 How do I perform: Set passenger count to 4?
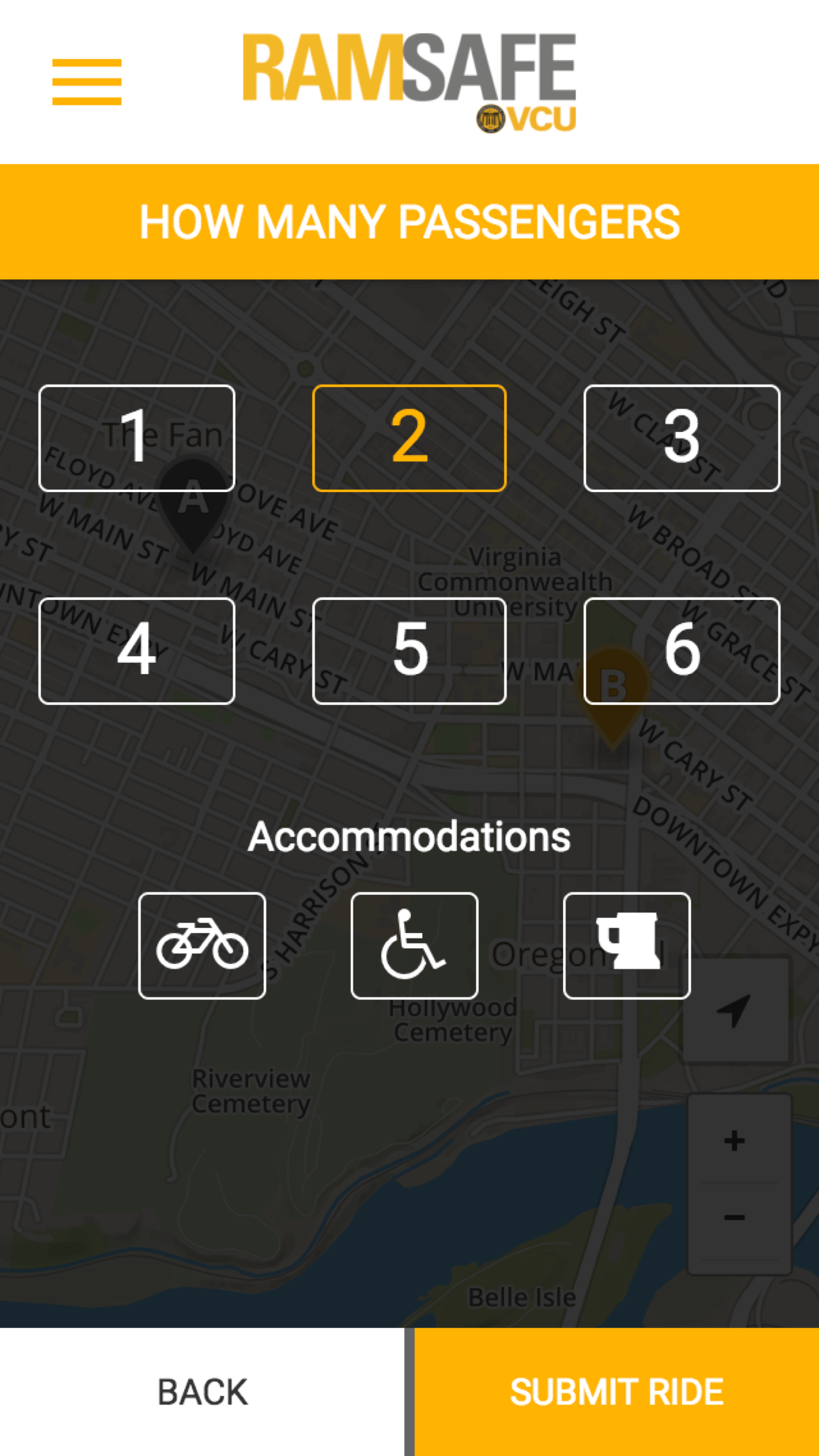pyautogui.click(x=137, y=651)
